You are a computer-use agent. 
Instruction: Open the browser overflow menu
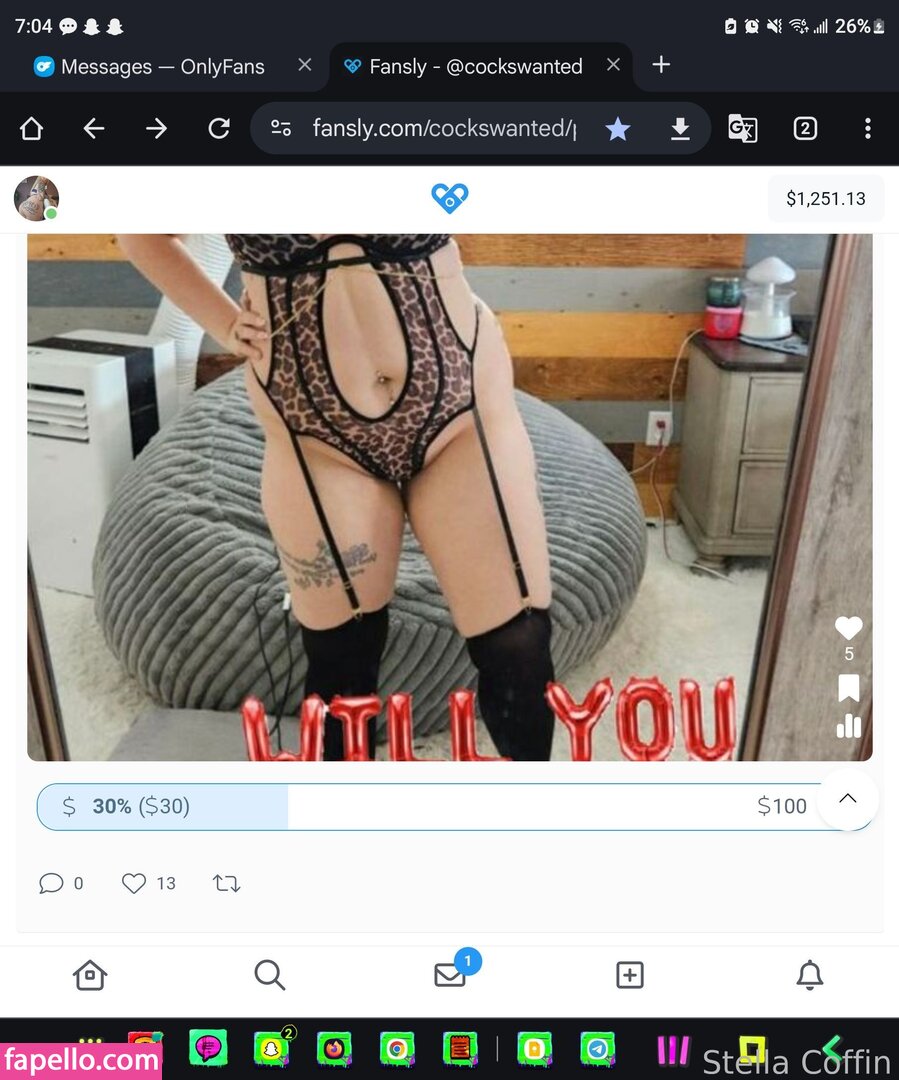[867, 128]
